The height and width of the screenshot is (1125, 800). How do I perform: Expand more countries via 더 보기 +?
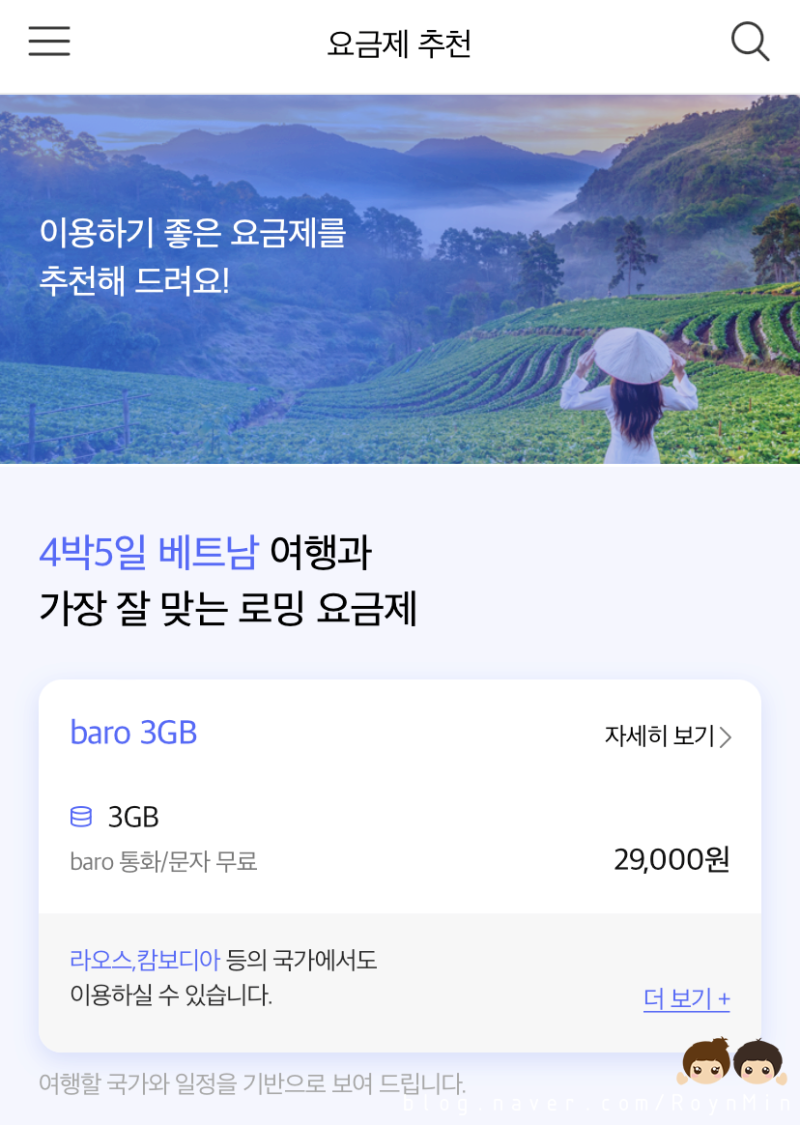click(686, 999)
